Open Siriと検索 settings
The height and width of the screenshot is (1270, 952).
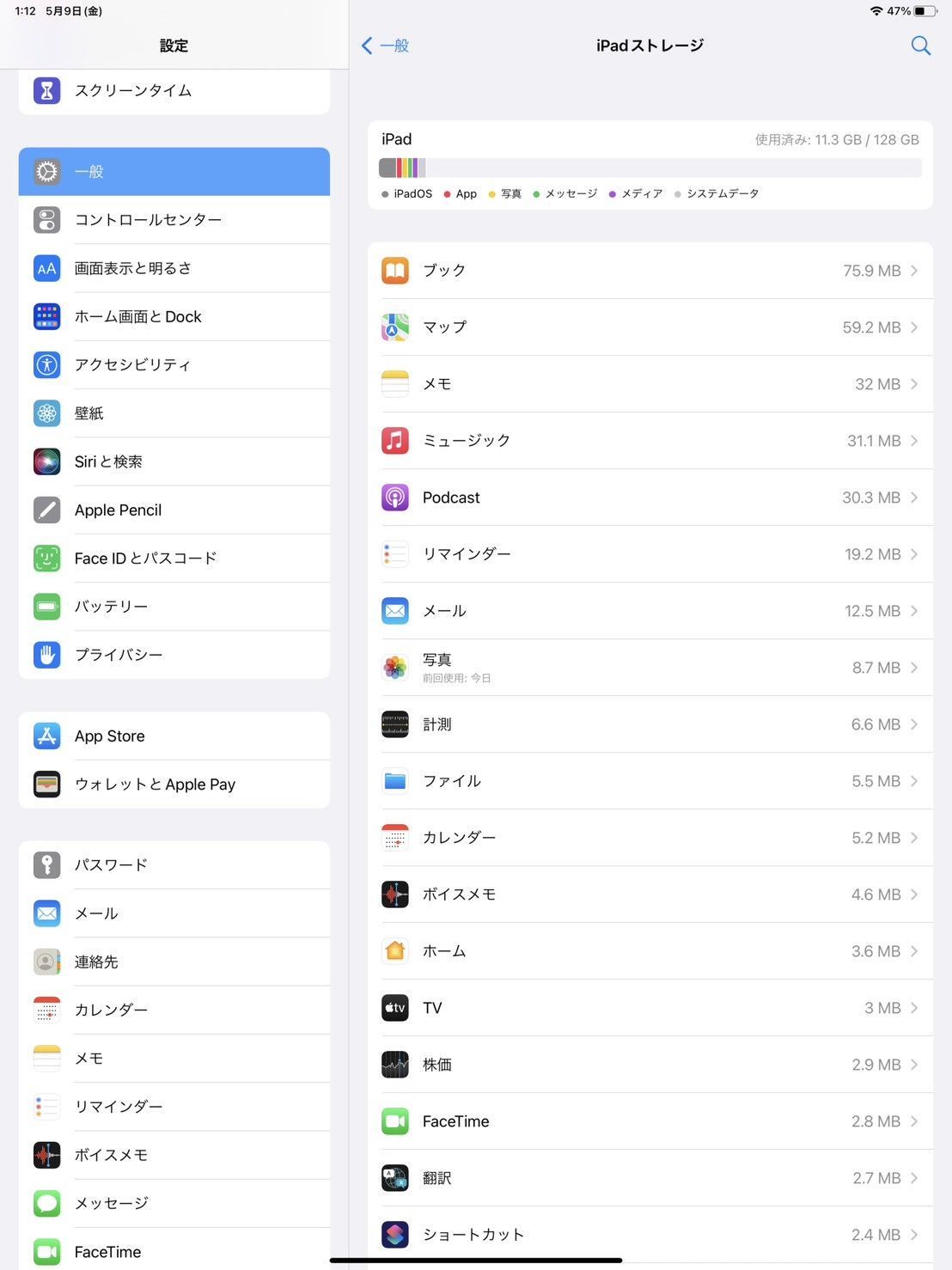point(174,461)
